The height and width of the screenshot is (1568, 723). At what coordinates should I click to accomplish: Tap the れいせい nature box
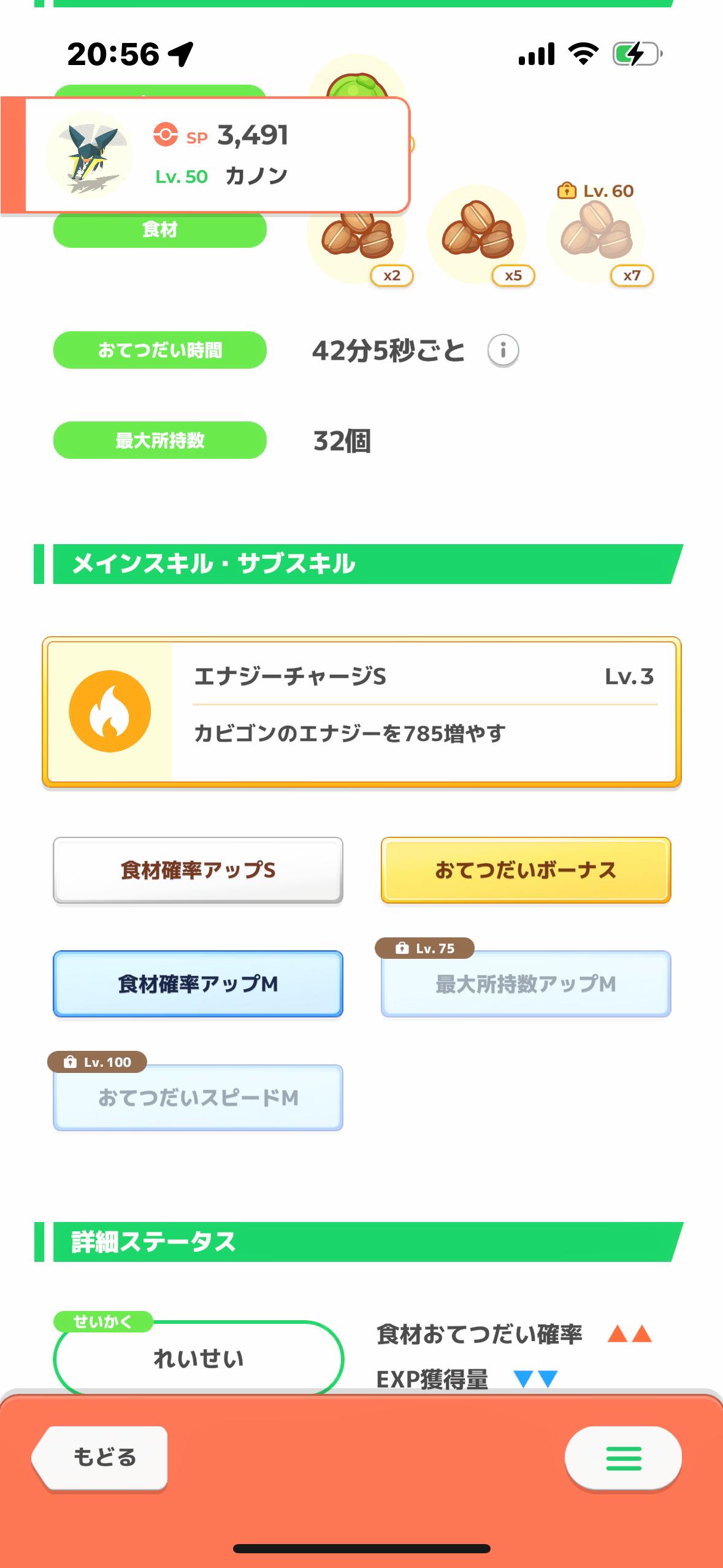click(198, 1358)
